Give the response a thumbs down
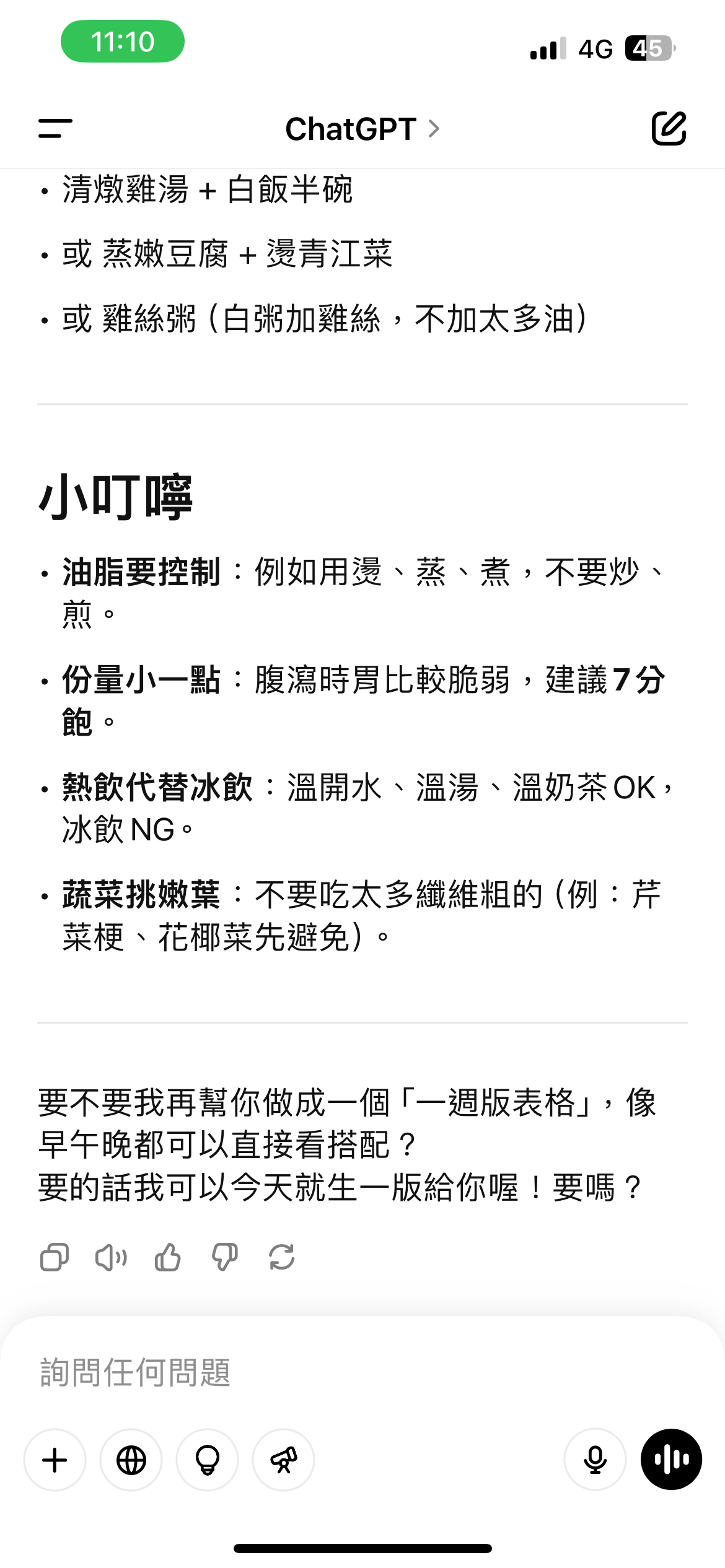The height and width of the screenshot is (1568, 725). click(x=225, y=1258)
